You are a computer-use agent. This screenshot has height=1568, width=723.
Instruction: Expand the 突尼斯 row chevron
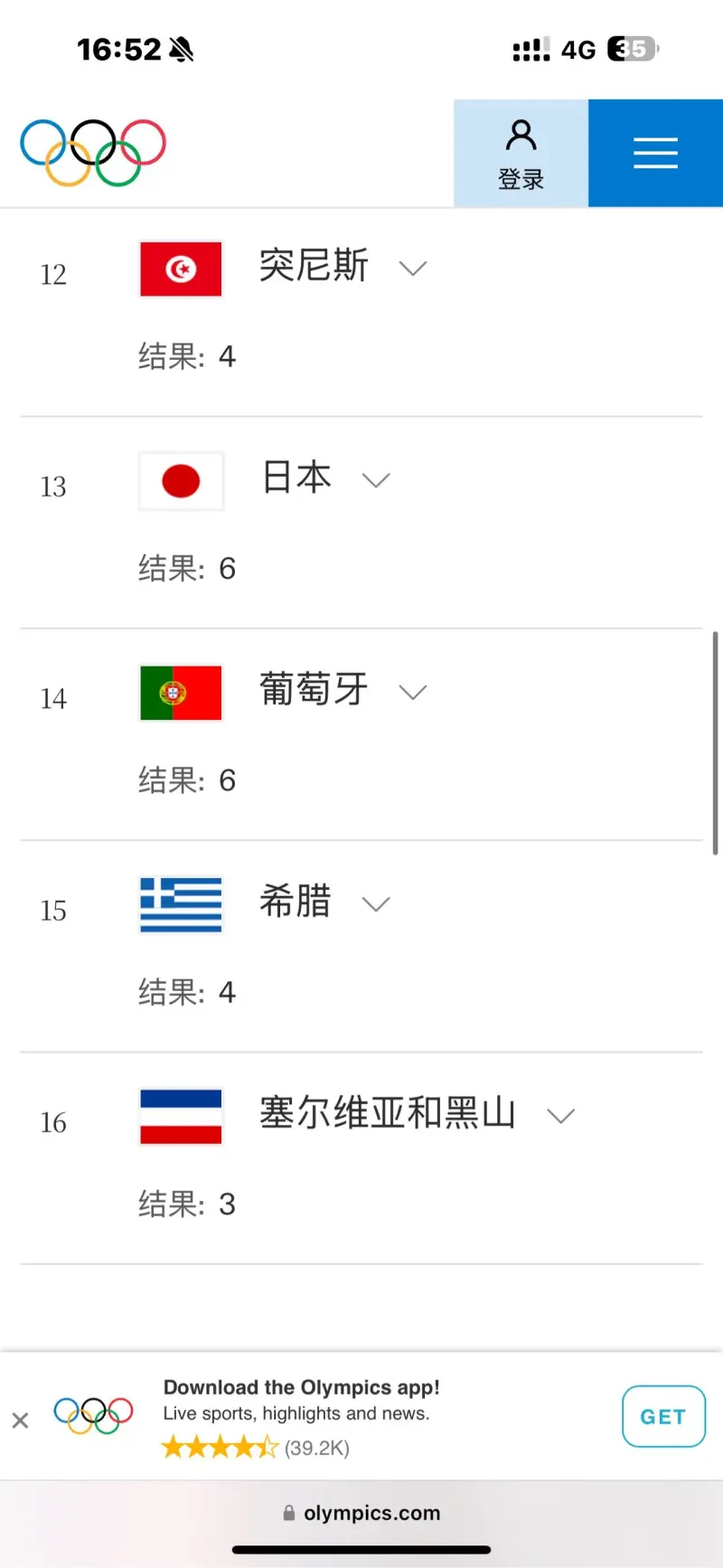413,269
